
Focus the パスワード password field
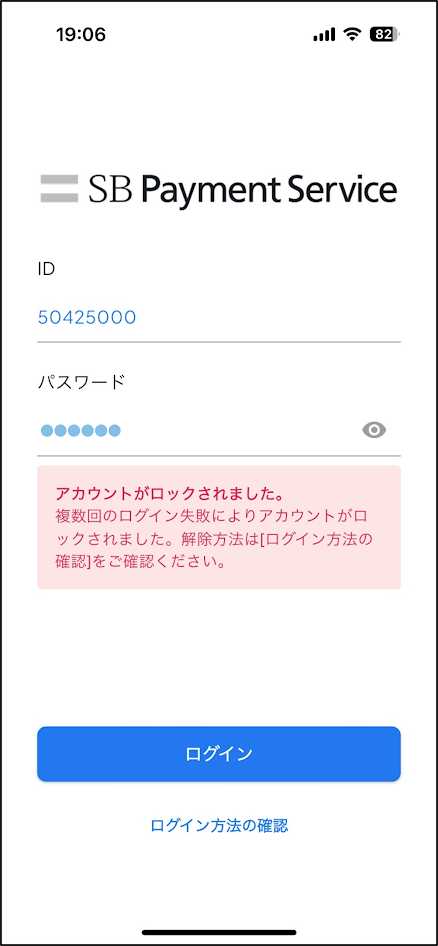click(x=199, y=430)
